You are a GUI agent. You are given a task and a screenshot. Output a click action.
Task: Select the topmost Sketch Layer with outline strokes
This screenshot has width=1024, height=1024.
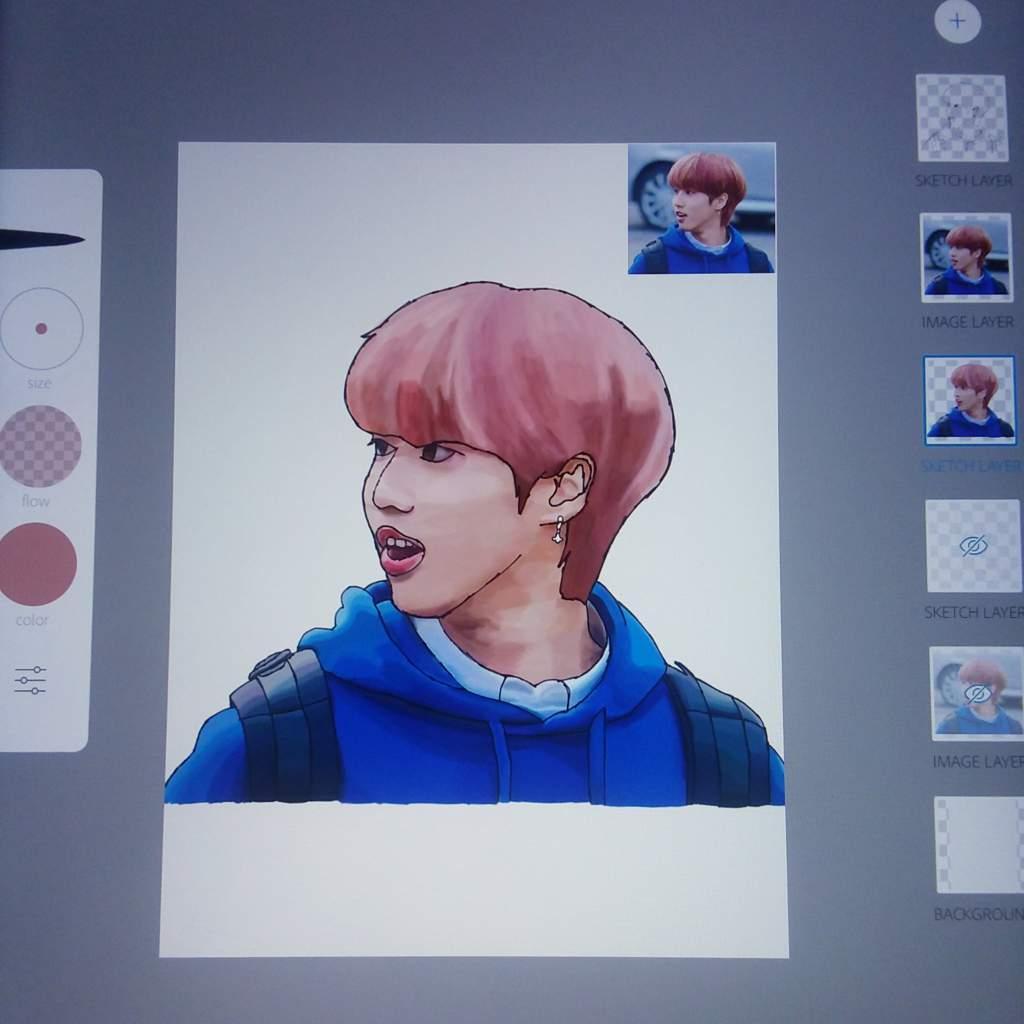[x=961, y=118]
